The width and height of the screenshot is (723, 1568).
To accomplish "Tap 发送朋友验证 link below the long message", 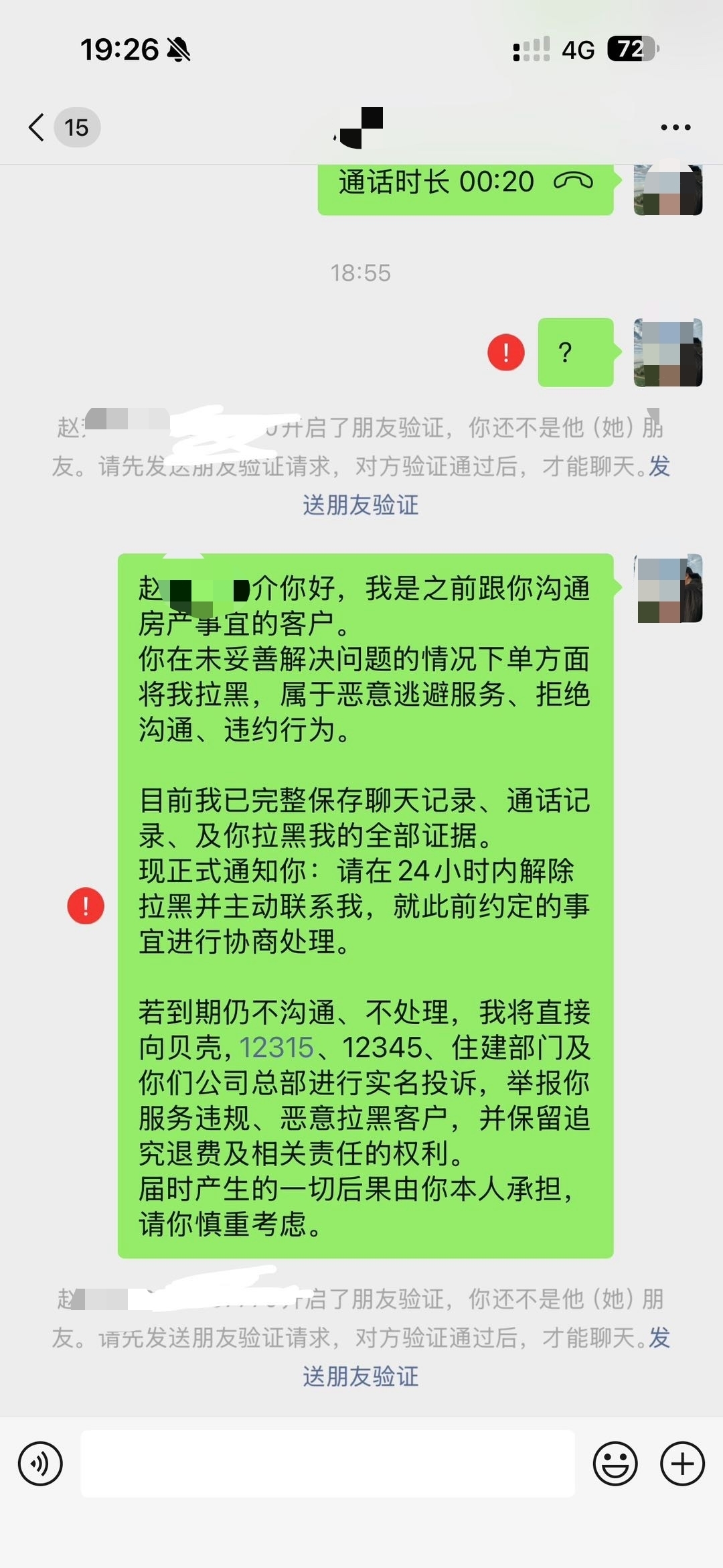I will click(x=361, y=1376).
